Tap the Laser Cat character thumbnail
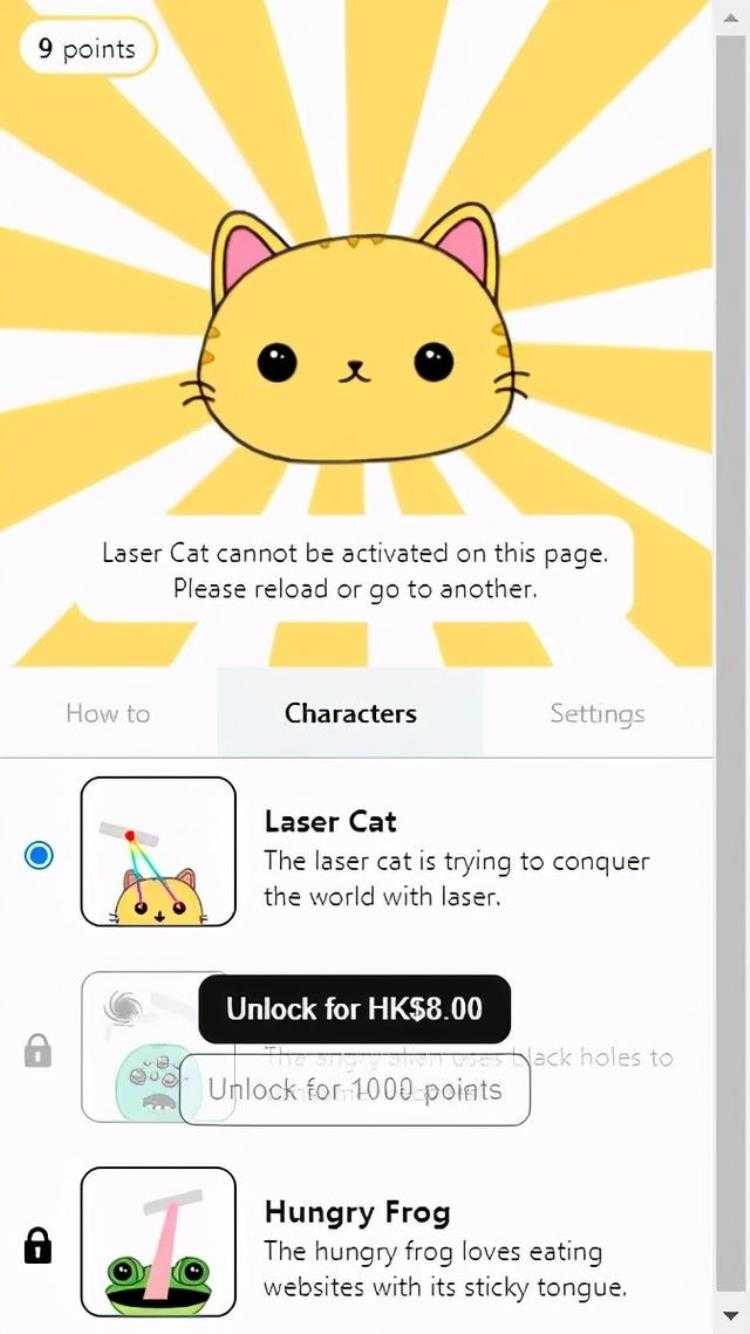This screenshot has height=1334, width=750. [158, 852]
